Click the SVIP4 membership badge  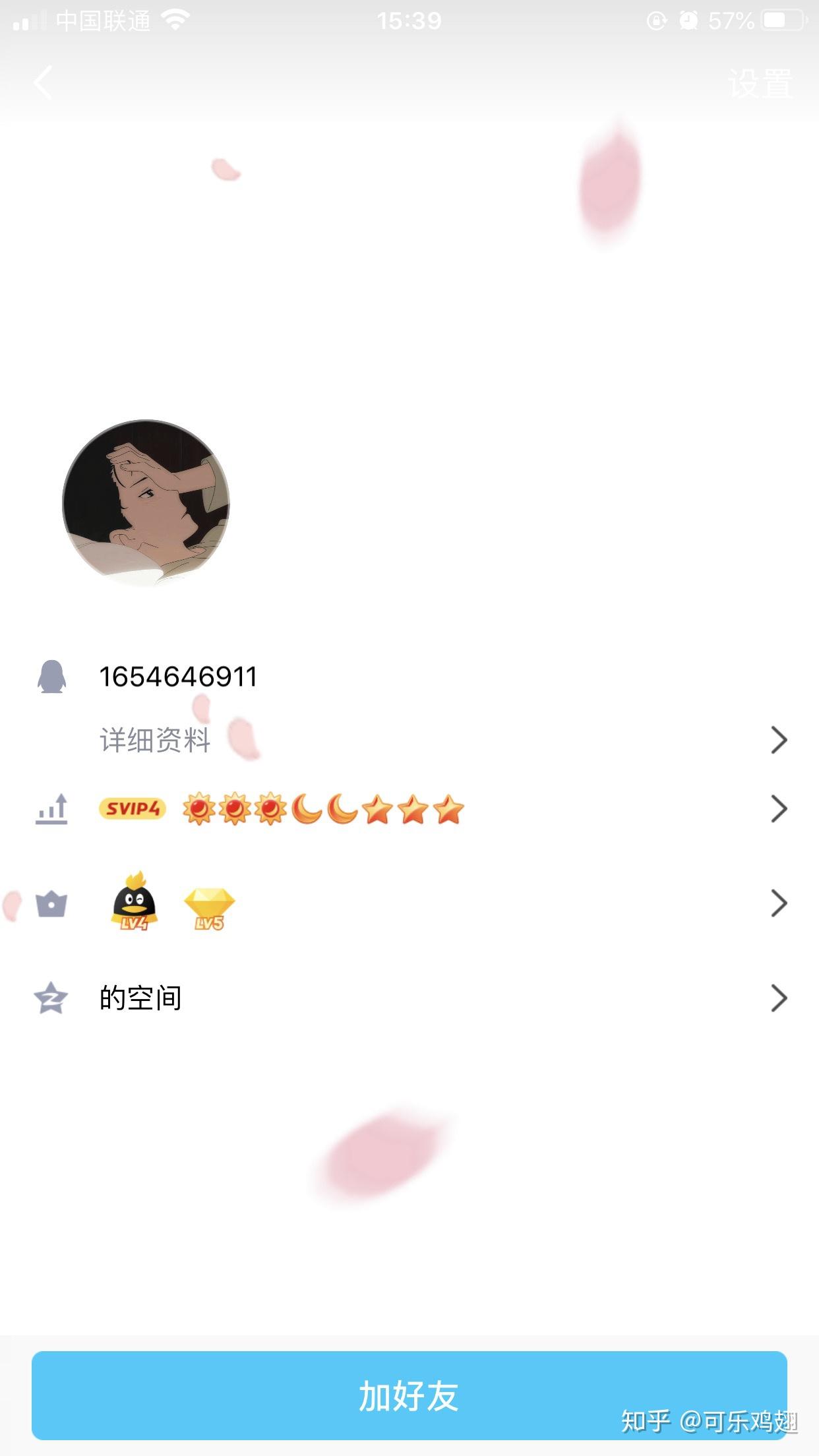131,810
